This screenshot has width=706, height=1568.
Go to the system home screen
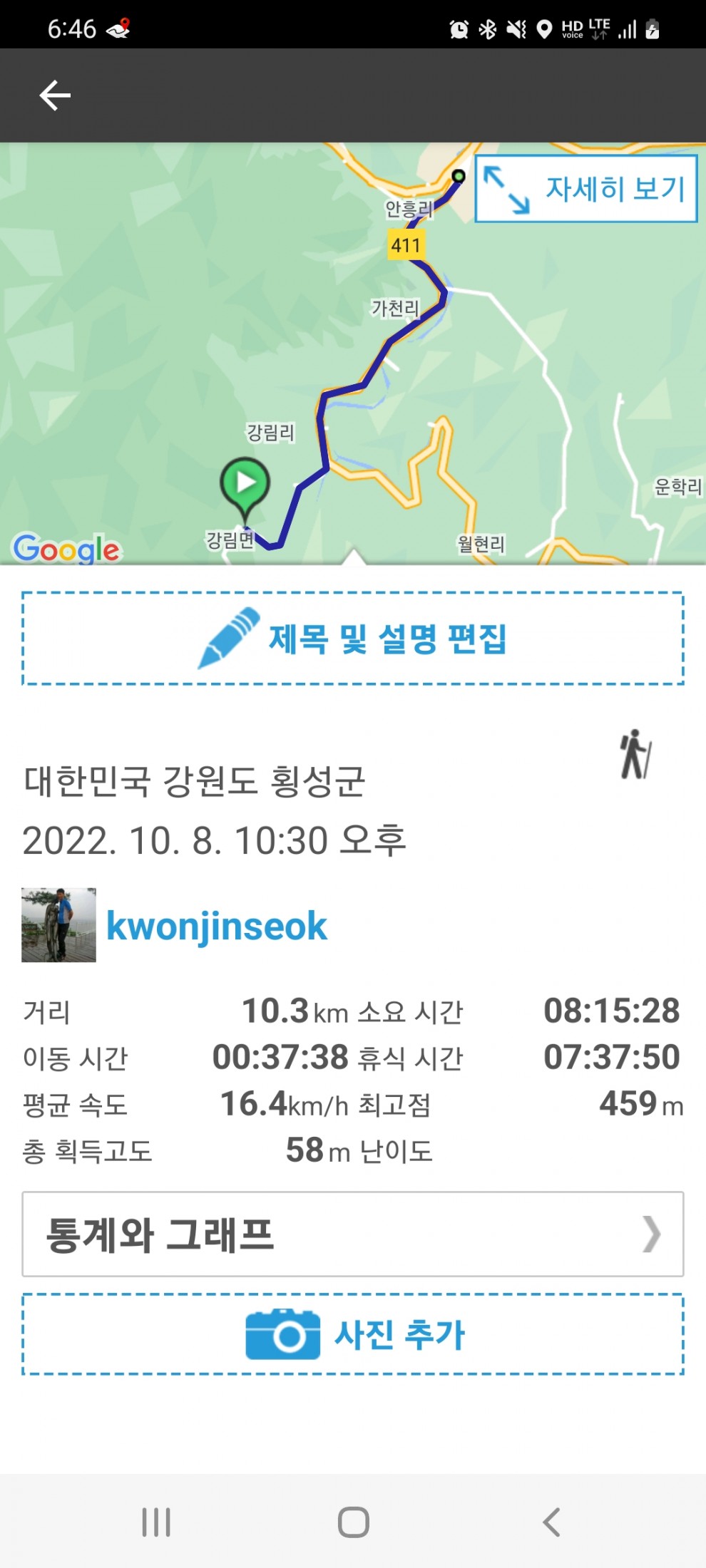(x=353, y=1522)
